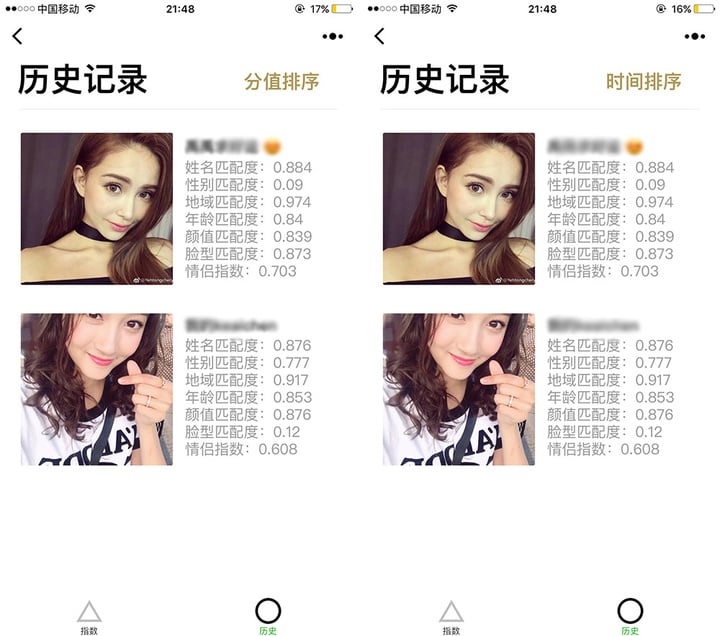Tap the 时间排序 sort button

tap(643, 82)
